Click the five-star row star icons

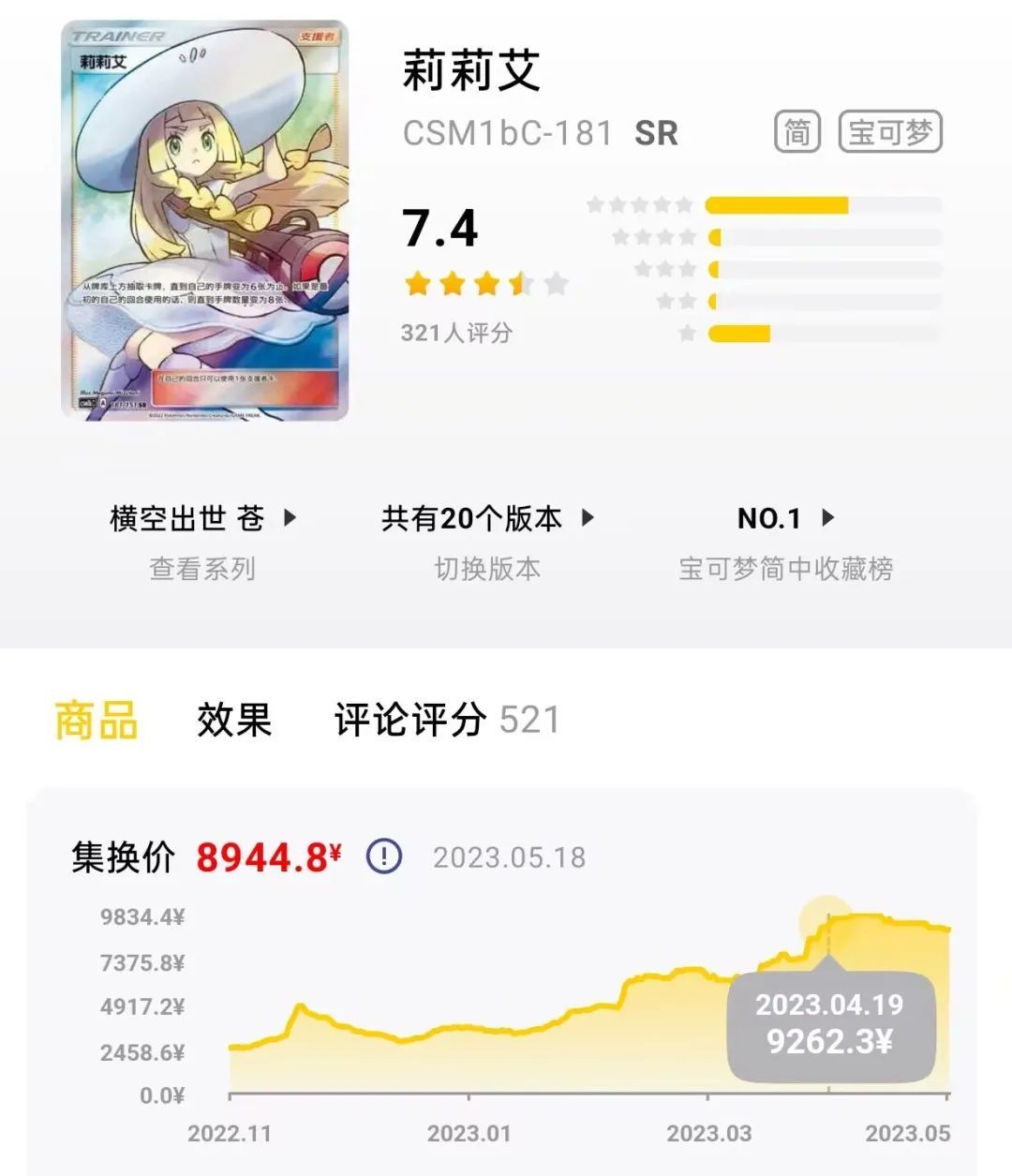point(641,203)
